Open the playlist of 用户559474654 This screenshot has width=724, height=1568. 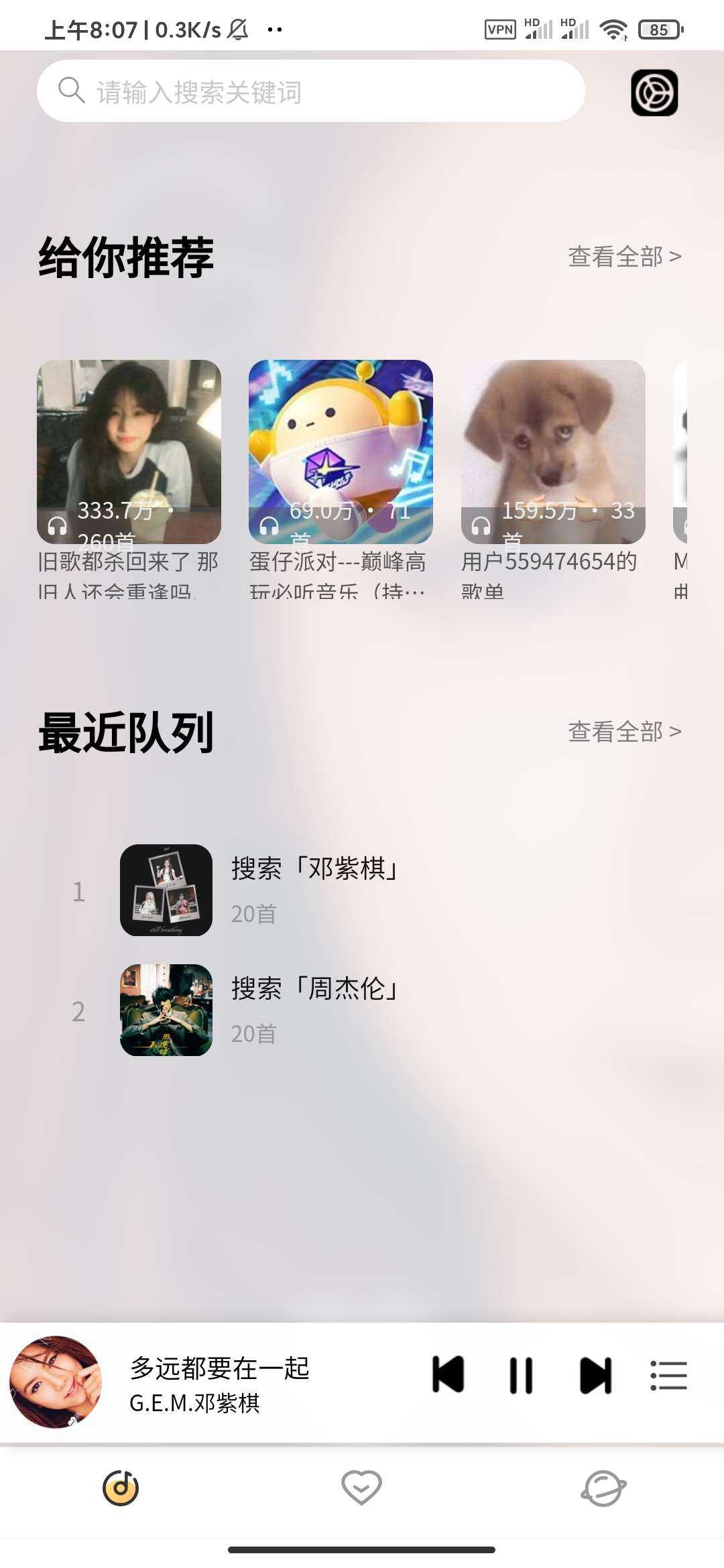pyautogui.click(x=553, y=452)
